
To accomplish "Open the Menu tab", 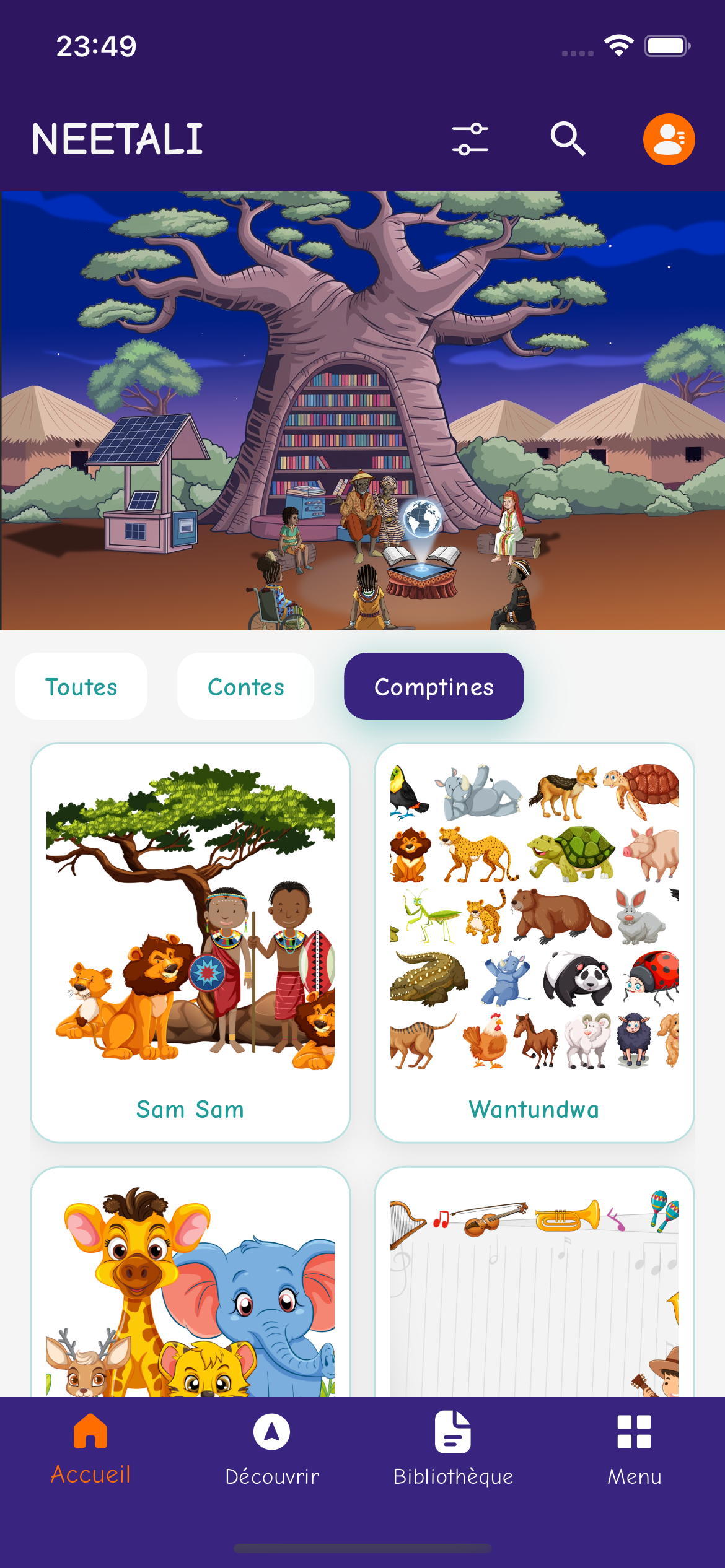I will pyautogui.click(x=634, y=1449).
